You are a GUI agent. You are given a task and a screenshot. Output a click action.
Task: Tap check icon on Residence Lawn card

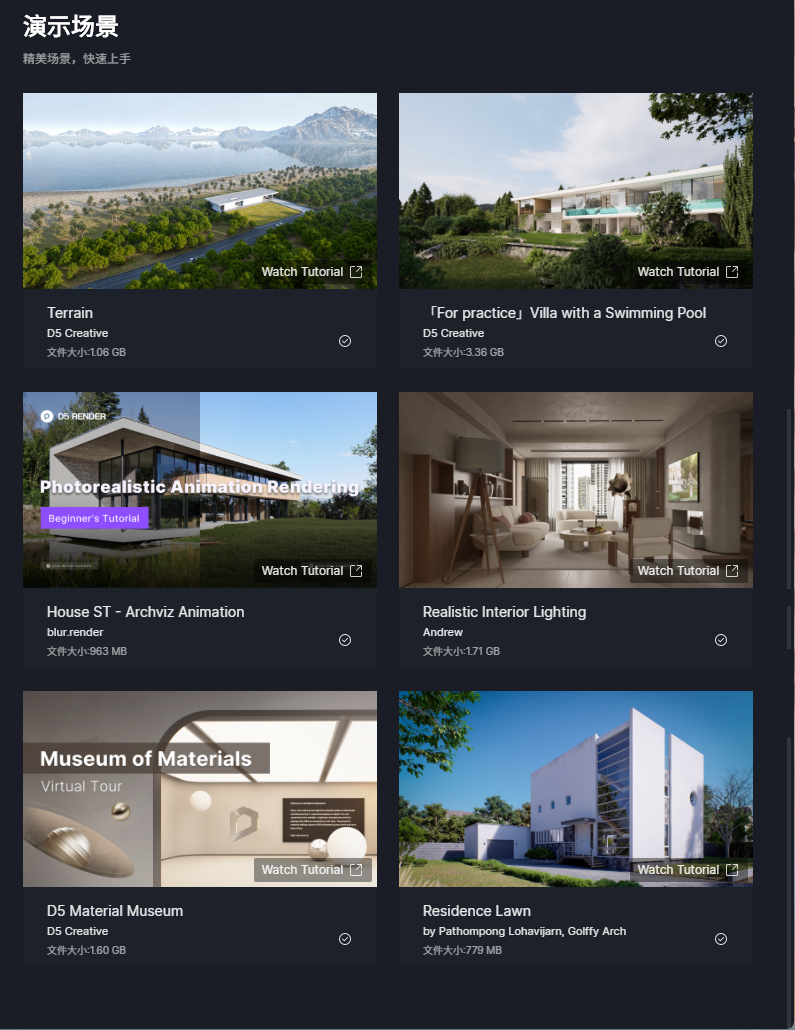(721, 939)
